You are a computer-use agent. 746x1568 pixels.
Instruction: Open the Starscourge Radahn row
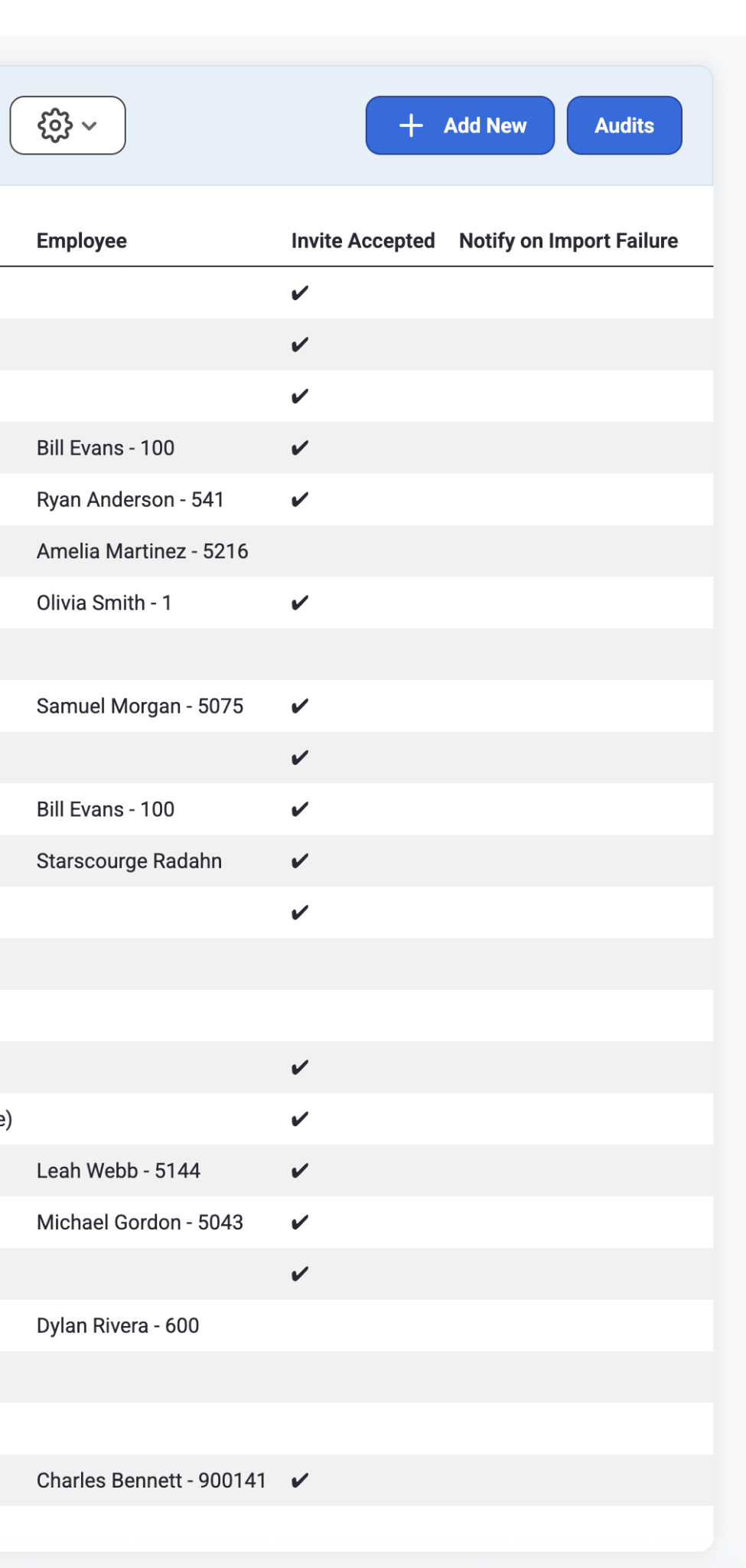coord(357,861)
